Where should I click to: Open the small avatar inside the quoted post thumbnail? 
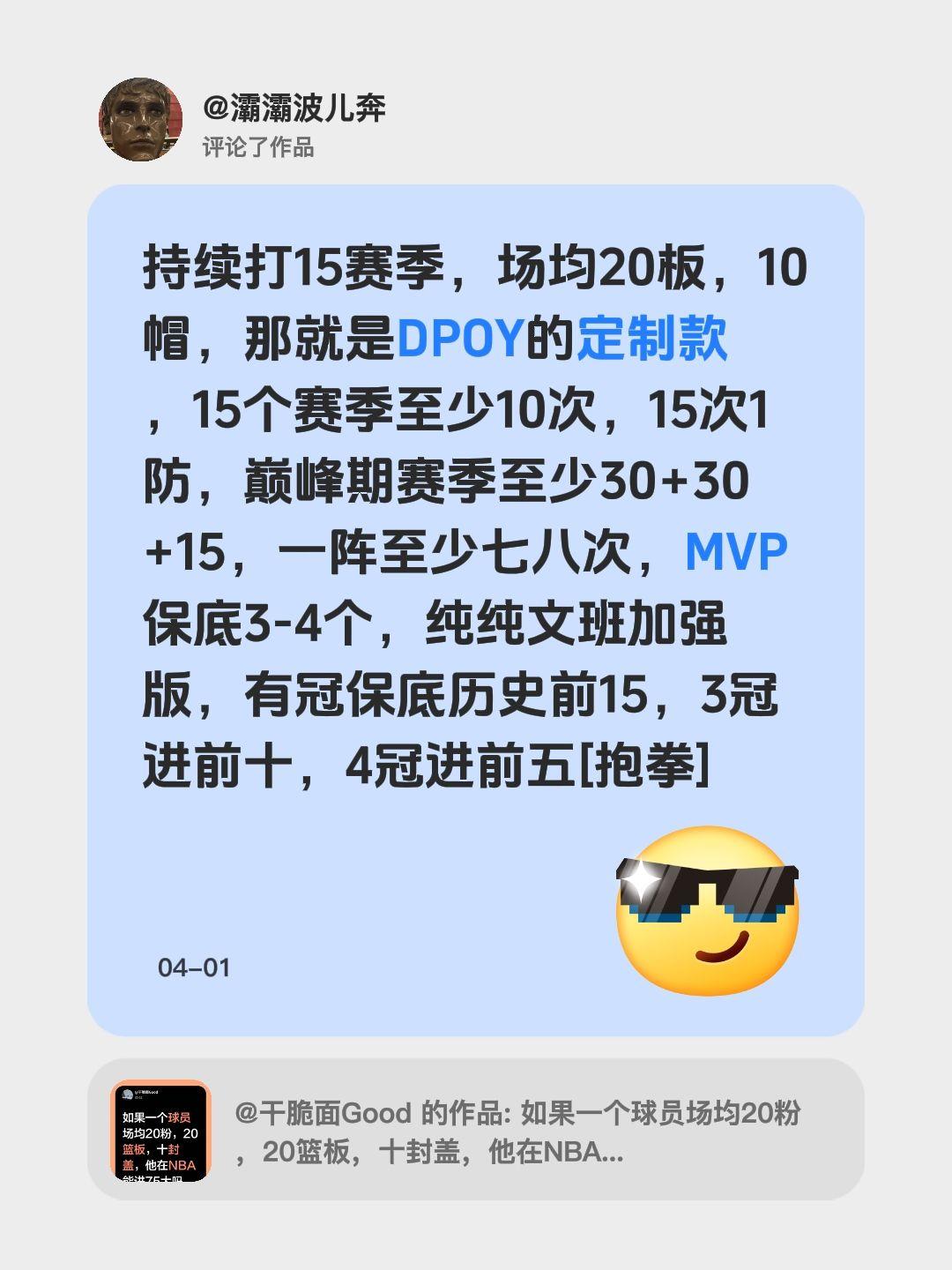tap(126, 1094)
